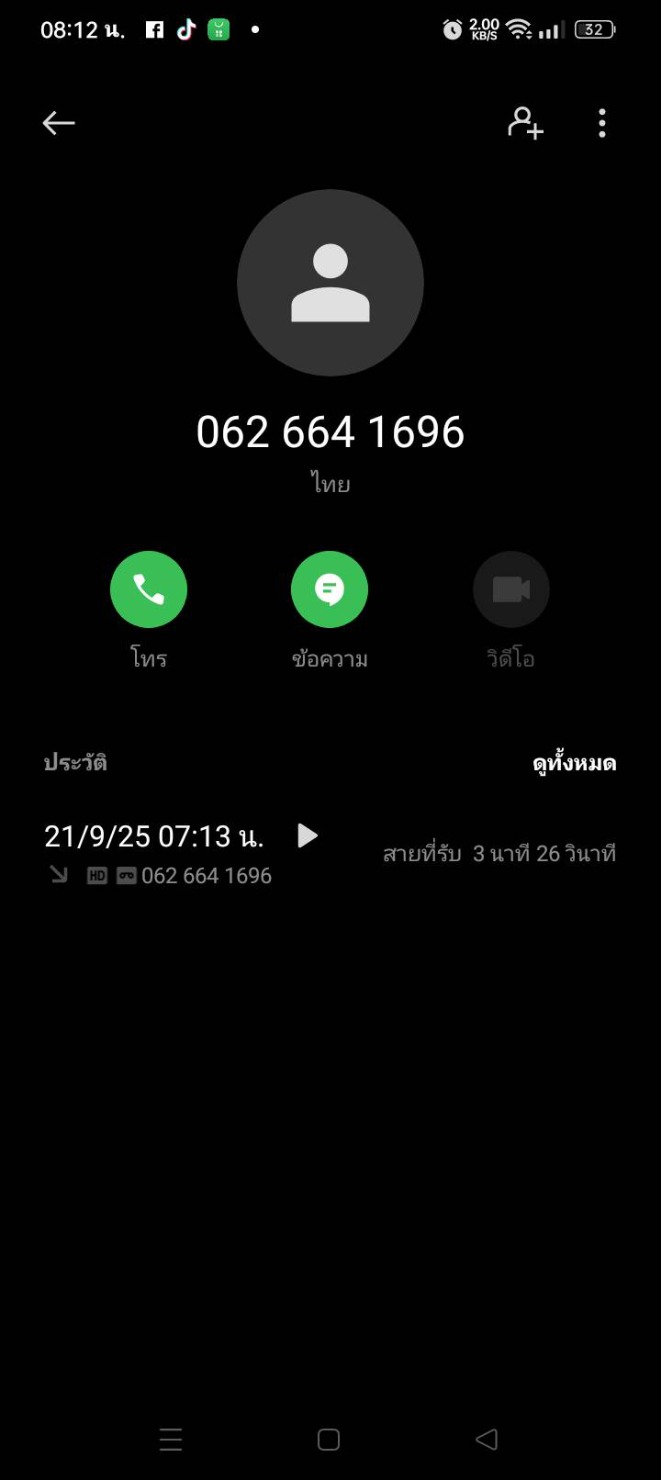Play the recorded call from 21/9/25

click(x=308, y=836)
